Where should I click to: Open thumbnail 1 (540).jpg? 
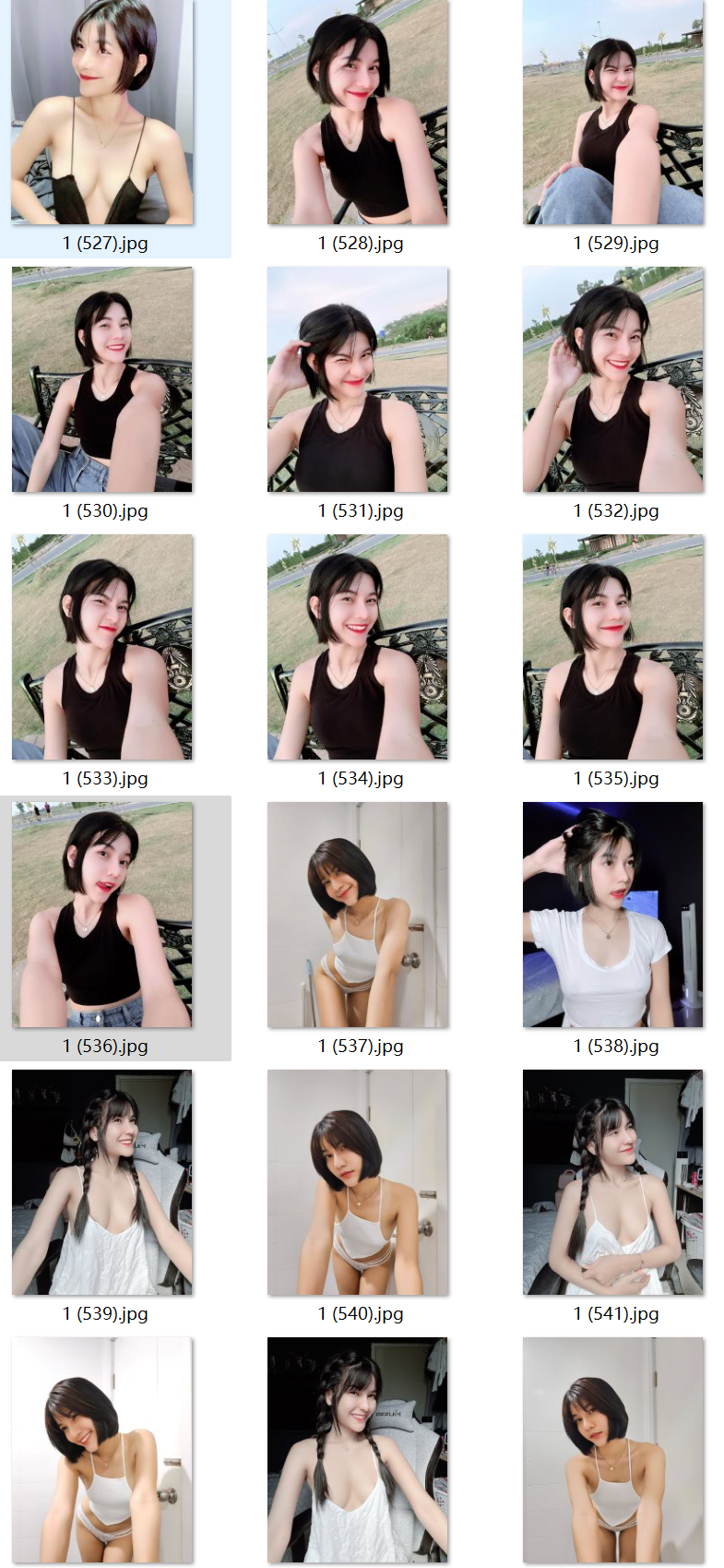point(358,1182)
